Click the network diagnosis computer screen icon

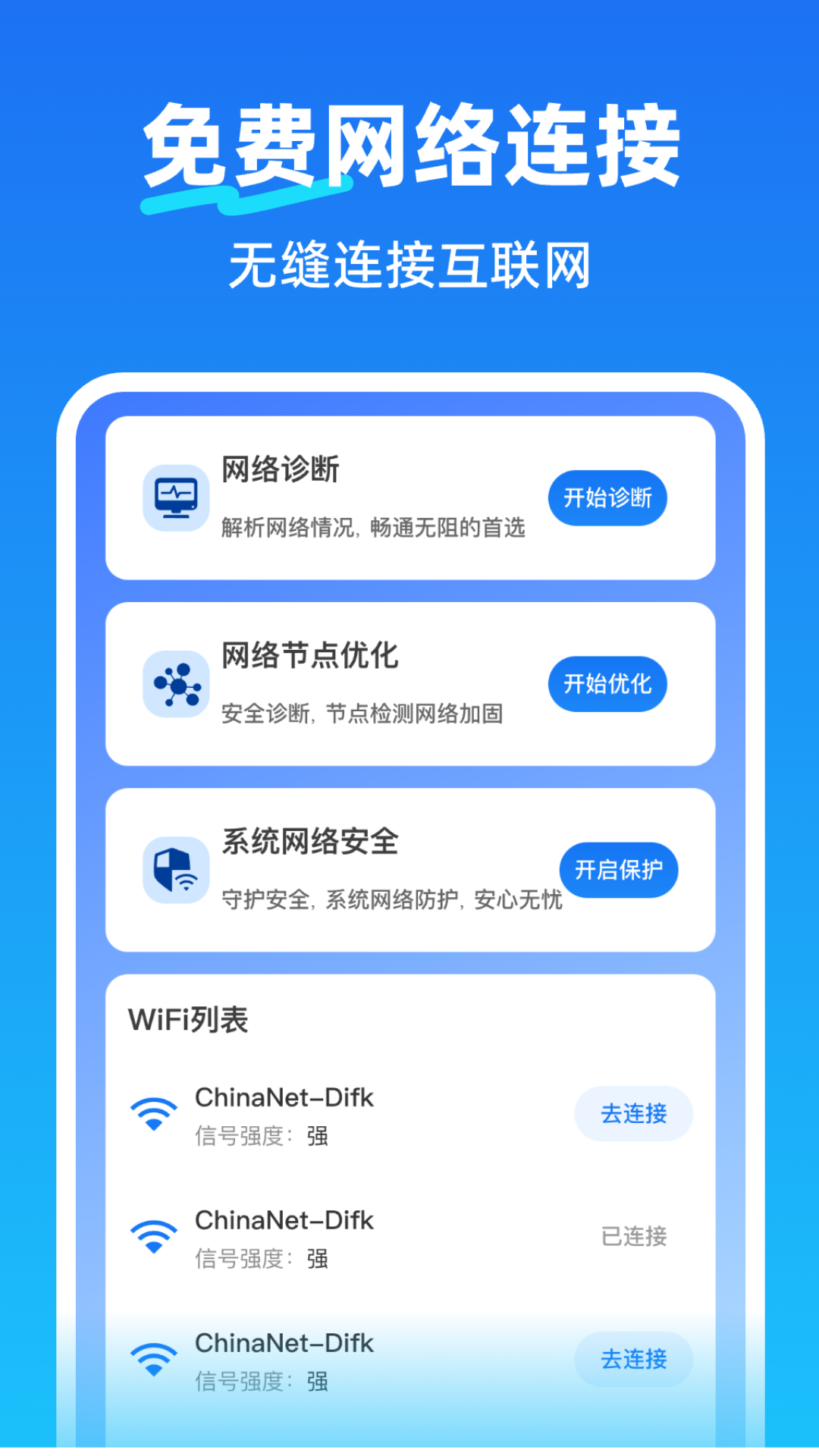(x=175, y=497)
